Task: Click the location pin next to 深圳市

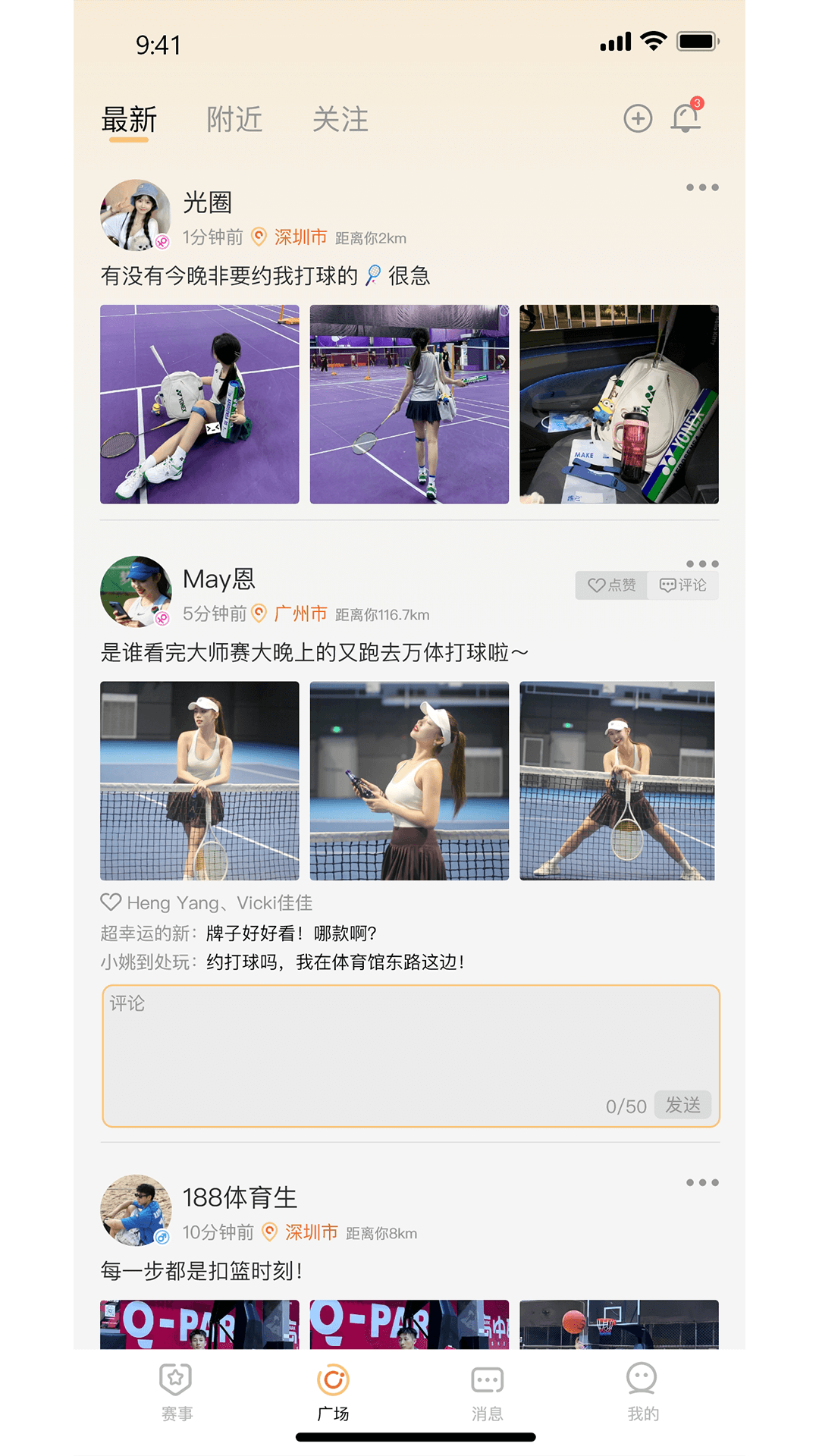Action: [x=258, y=237]
